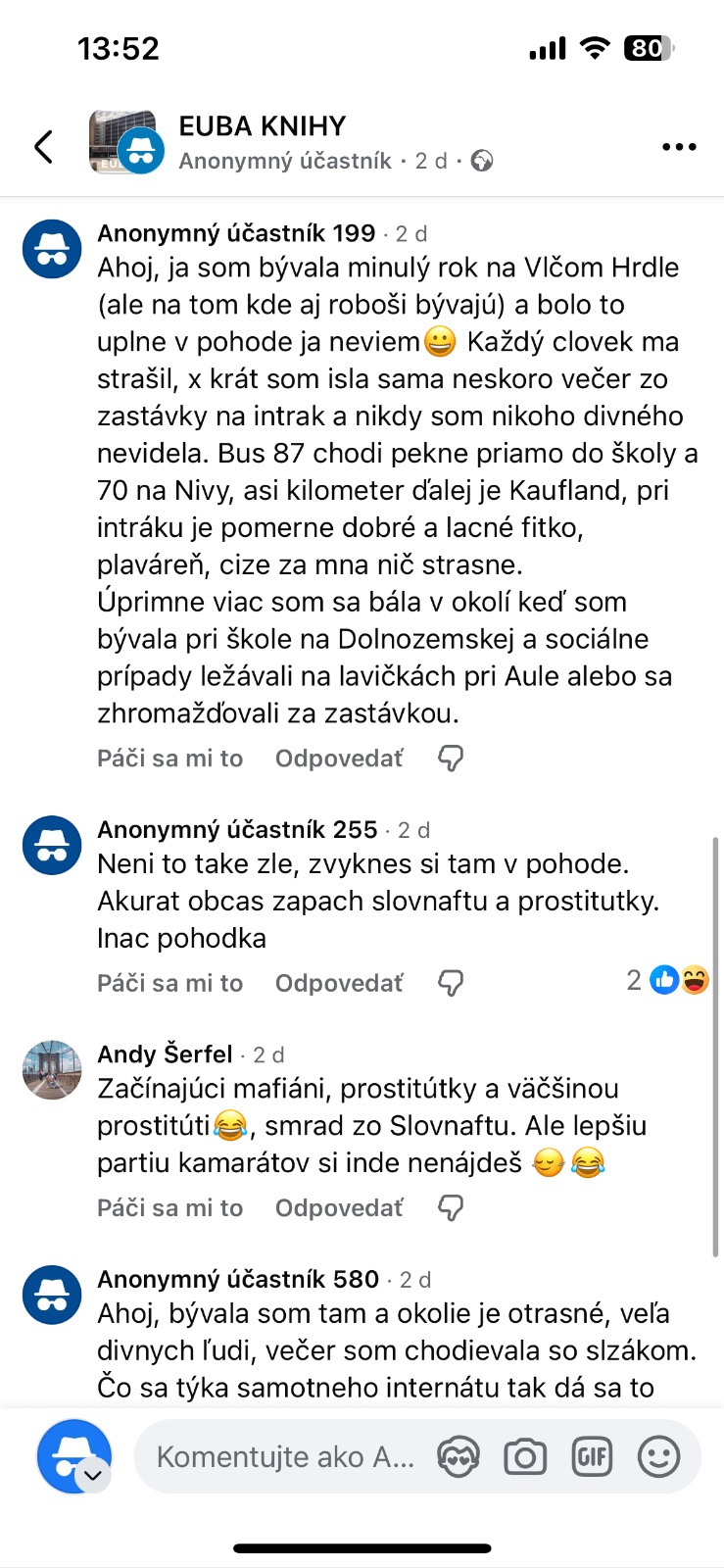
Task: Go back using the header arrow
Action: (x=43, y=147)
